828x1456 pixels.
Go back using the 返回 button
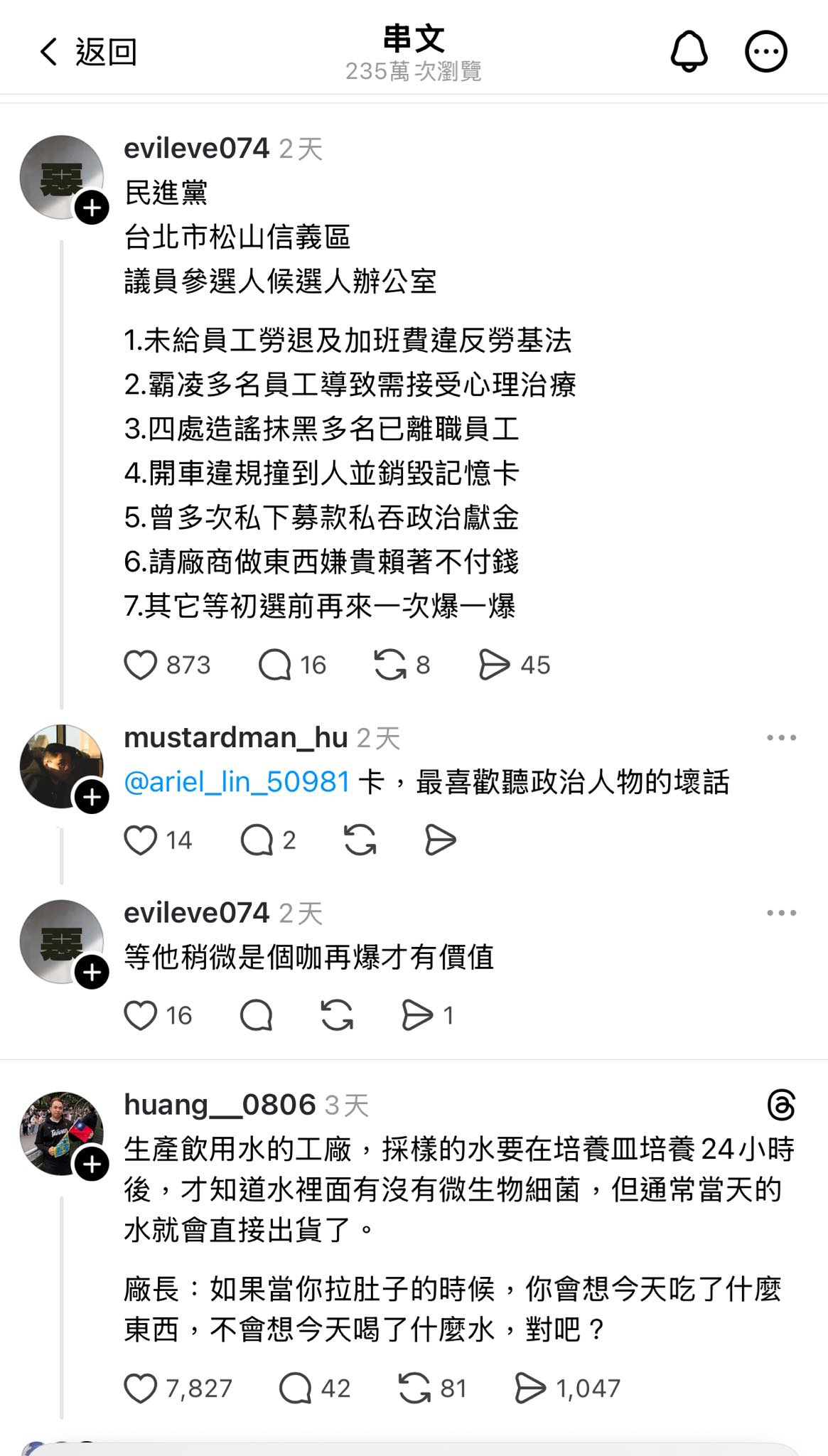[87, 52]
